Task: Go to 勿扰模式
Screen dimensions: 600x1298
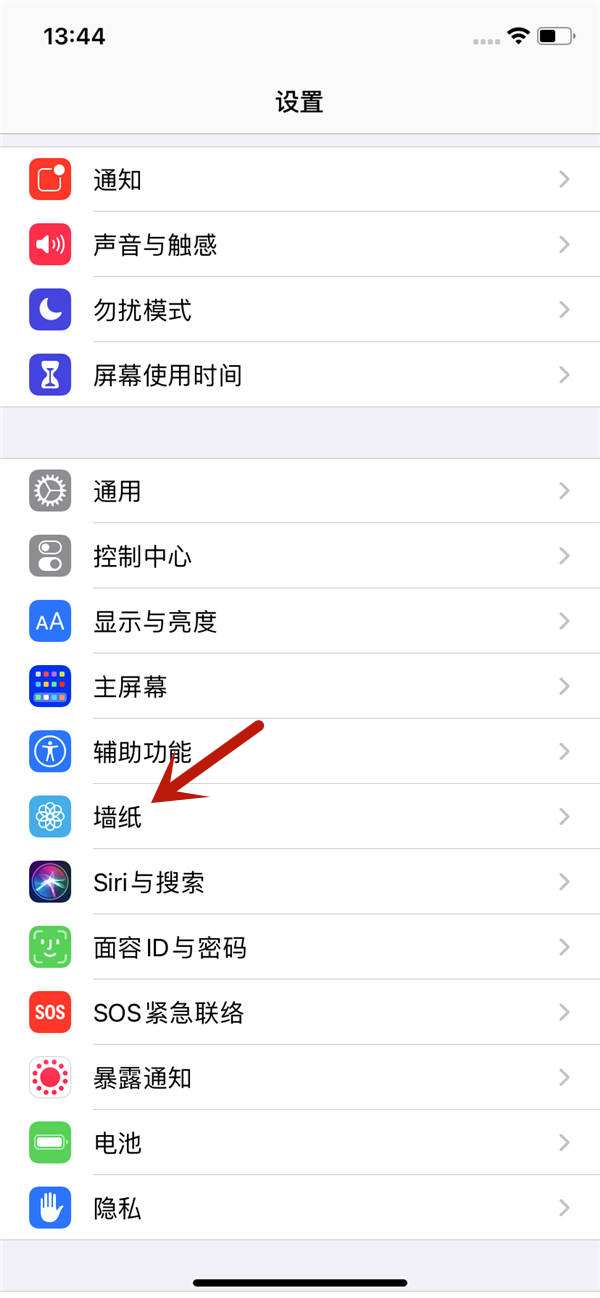Action: [300, 310]
